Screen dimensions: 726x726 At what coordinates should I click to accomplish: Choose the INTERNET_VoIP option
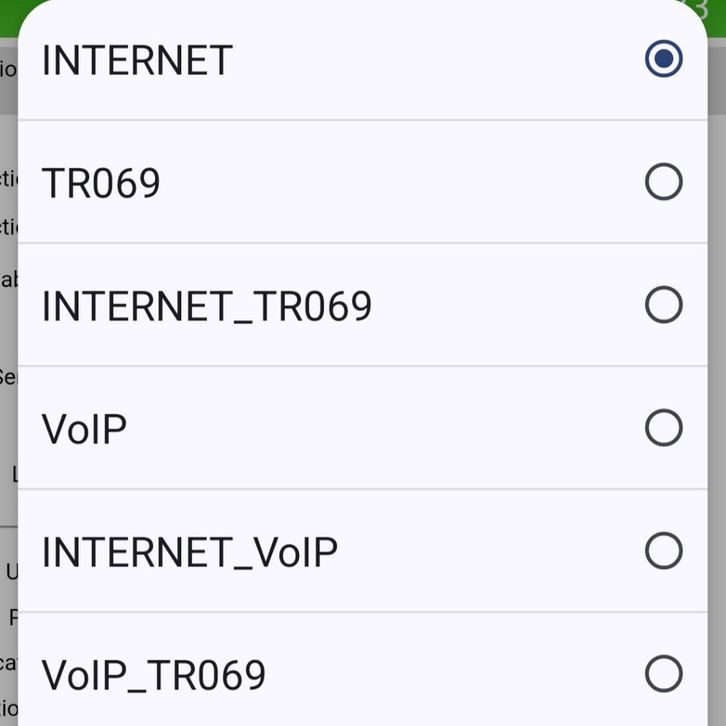coord(363,551)
